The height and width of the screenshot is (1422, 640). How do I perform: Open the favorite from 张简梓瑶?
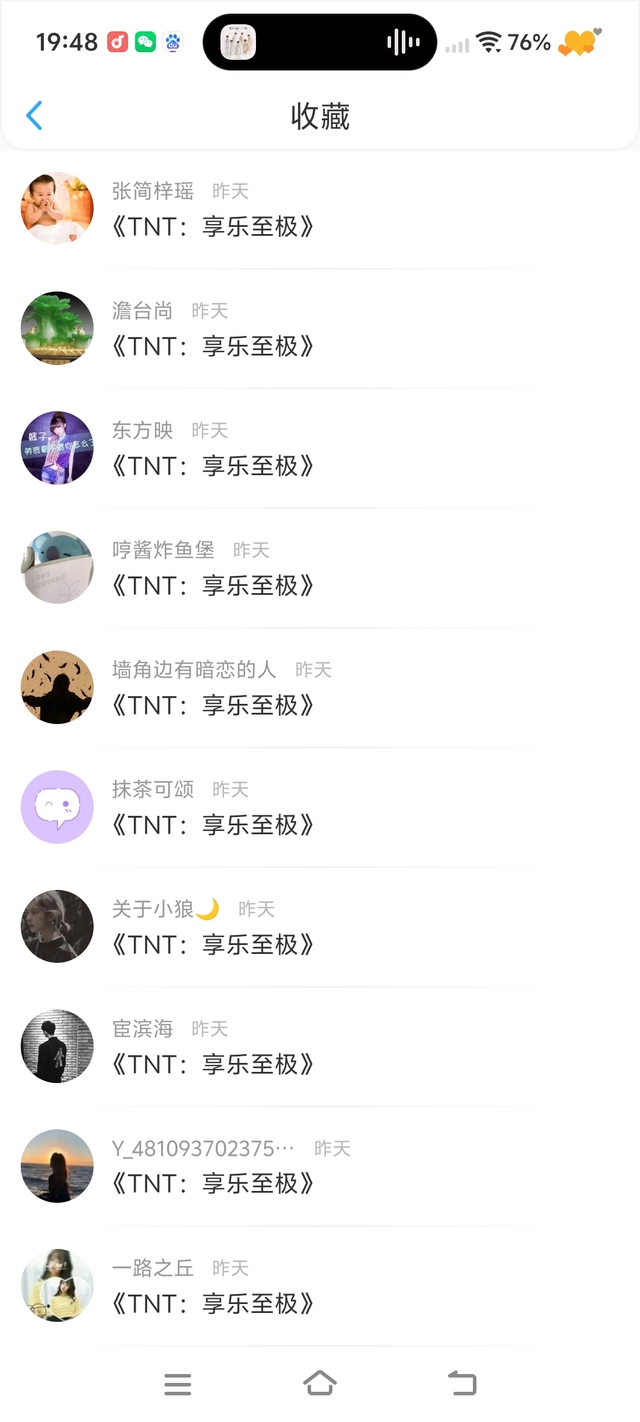coord(320,209)
